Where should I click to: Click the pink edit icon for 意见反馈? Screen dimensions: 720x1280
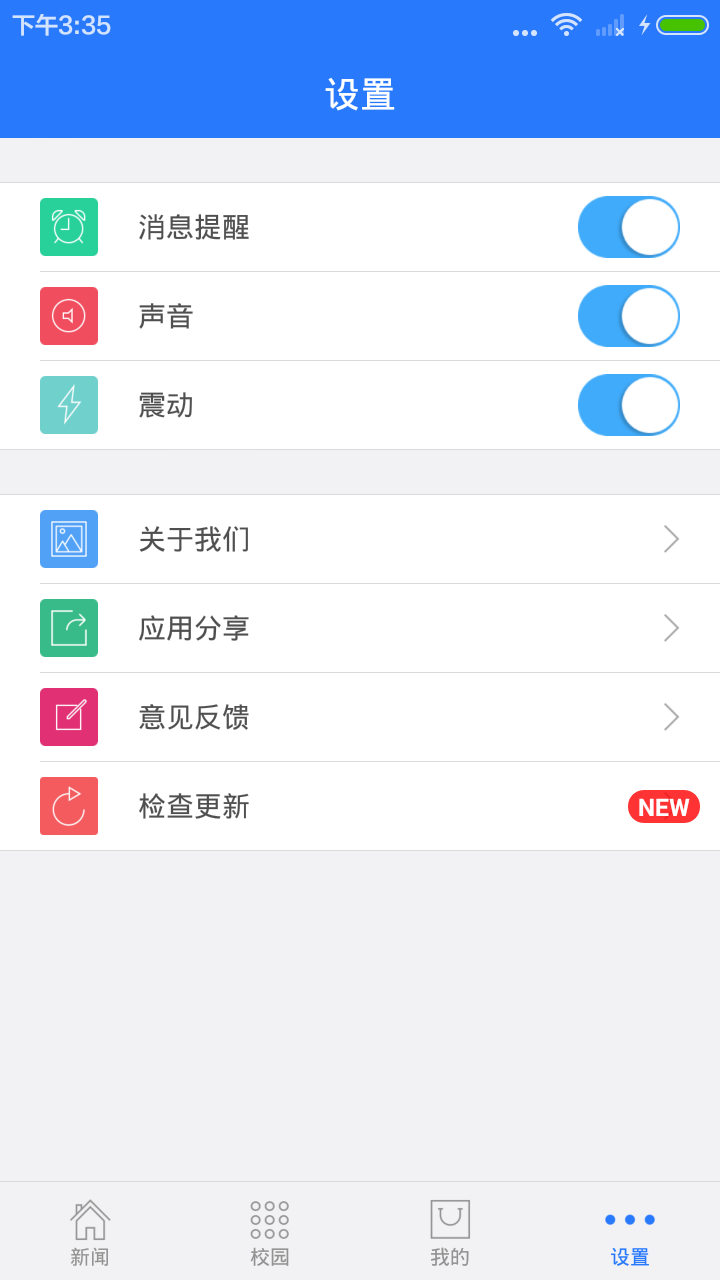pos(68,717)
